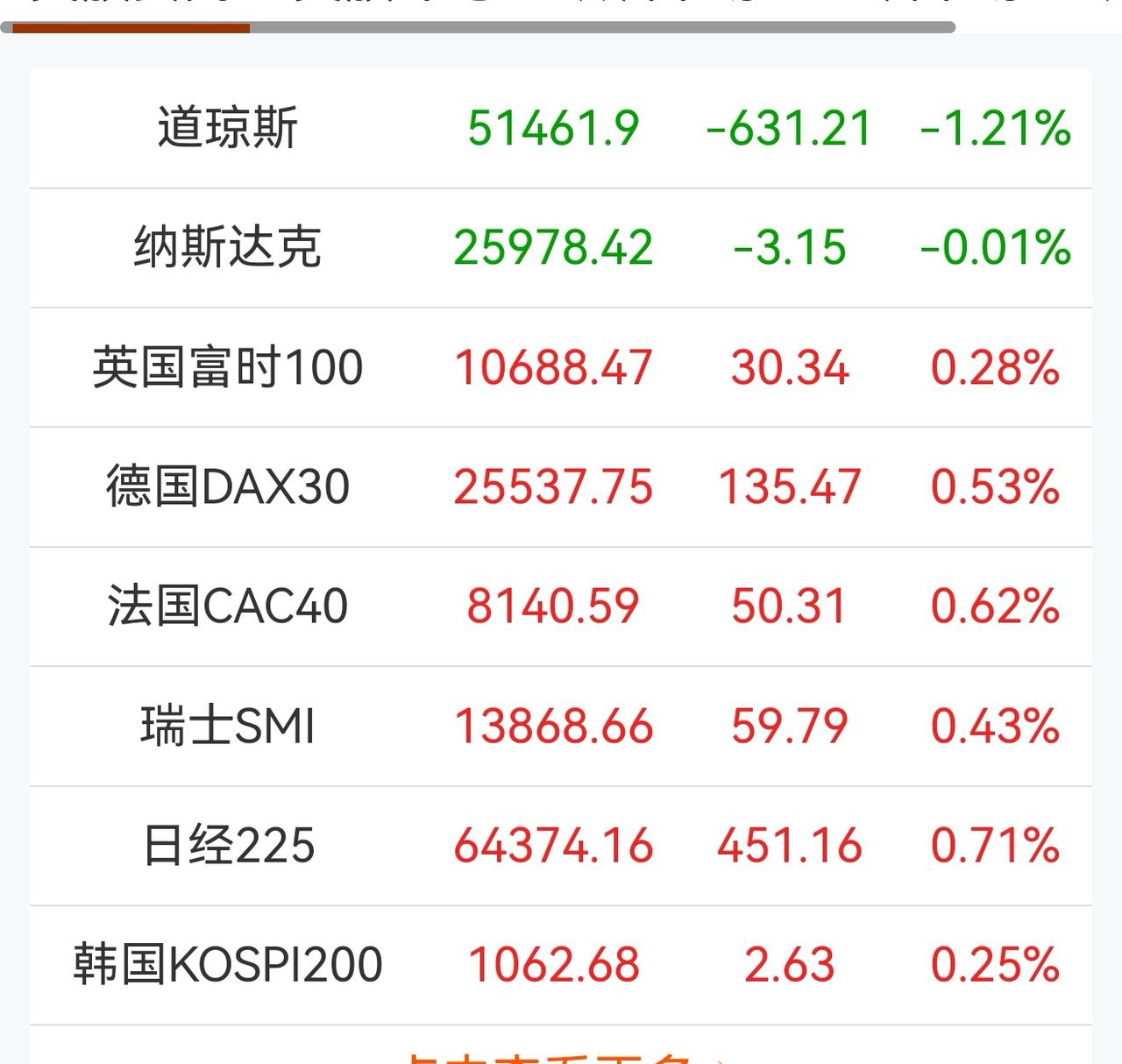Open the 日经225 index row

click(561, 846)
